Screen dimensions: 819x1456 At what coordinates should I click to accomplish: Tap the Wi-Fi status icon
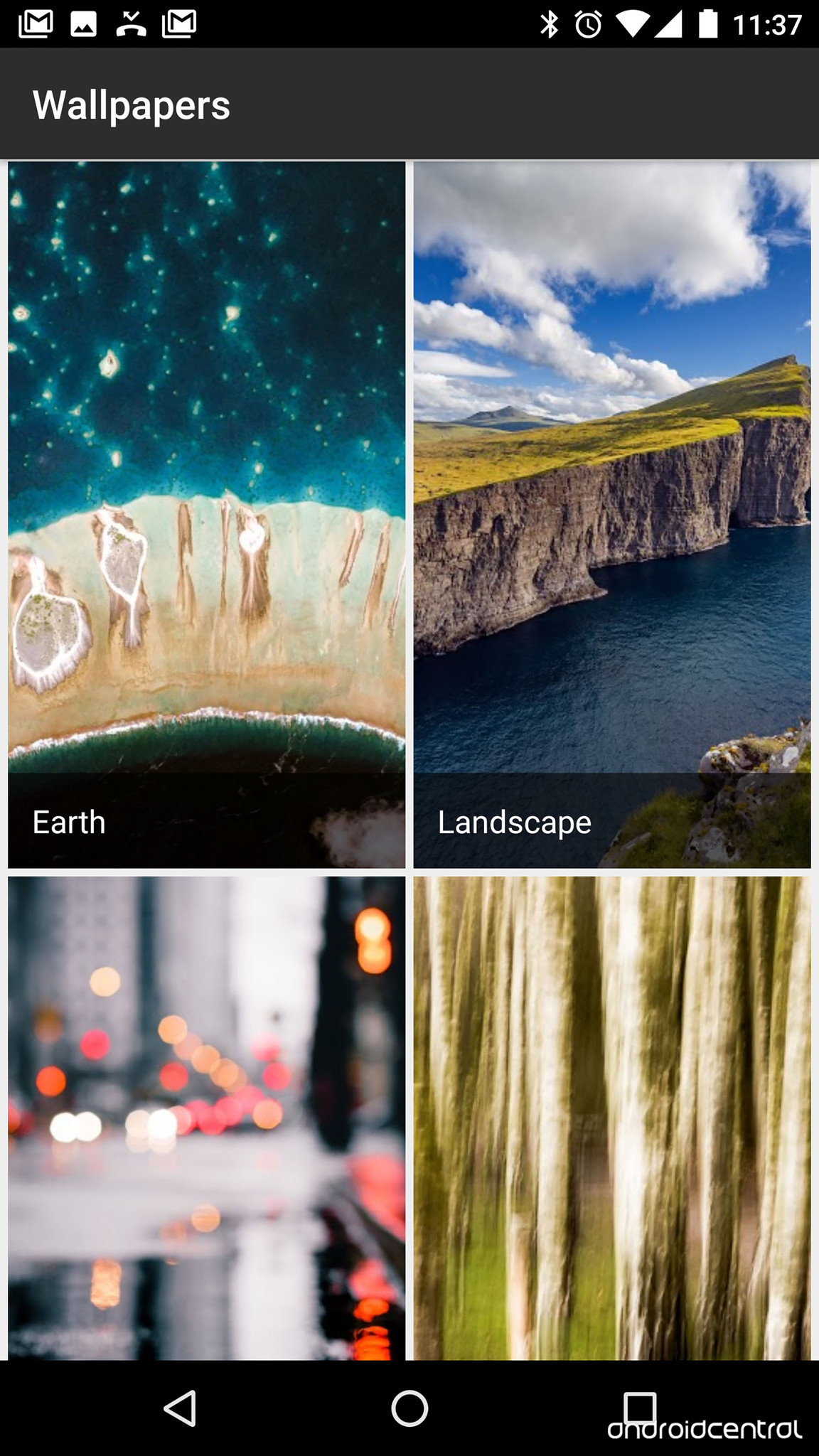pyautogui.click(x=633, y=23)
